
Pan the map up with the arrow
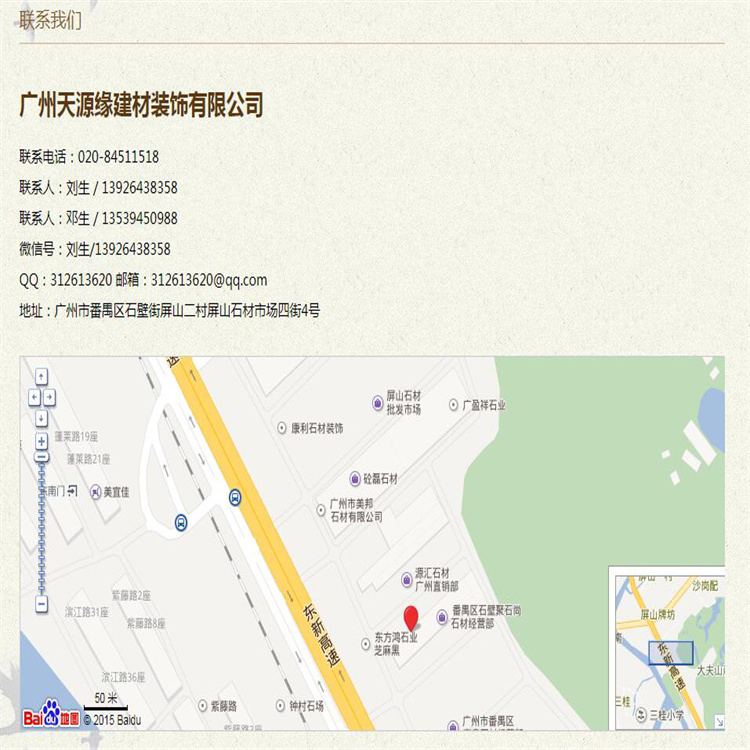point(41,377)
